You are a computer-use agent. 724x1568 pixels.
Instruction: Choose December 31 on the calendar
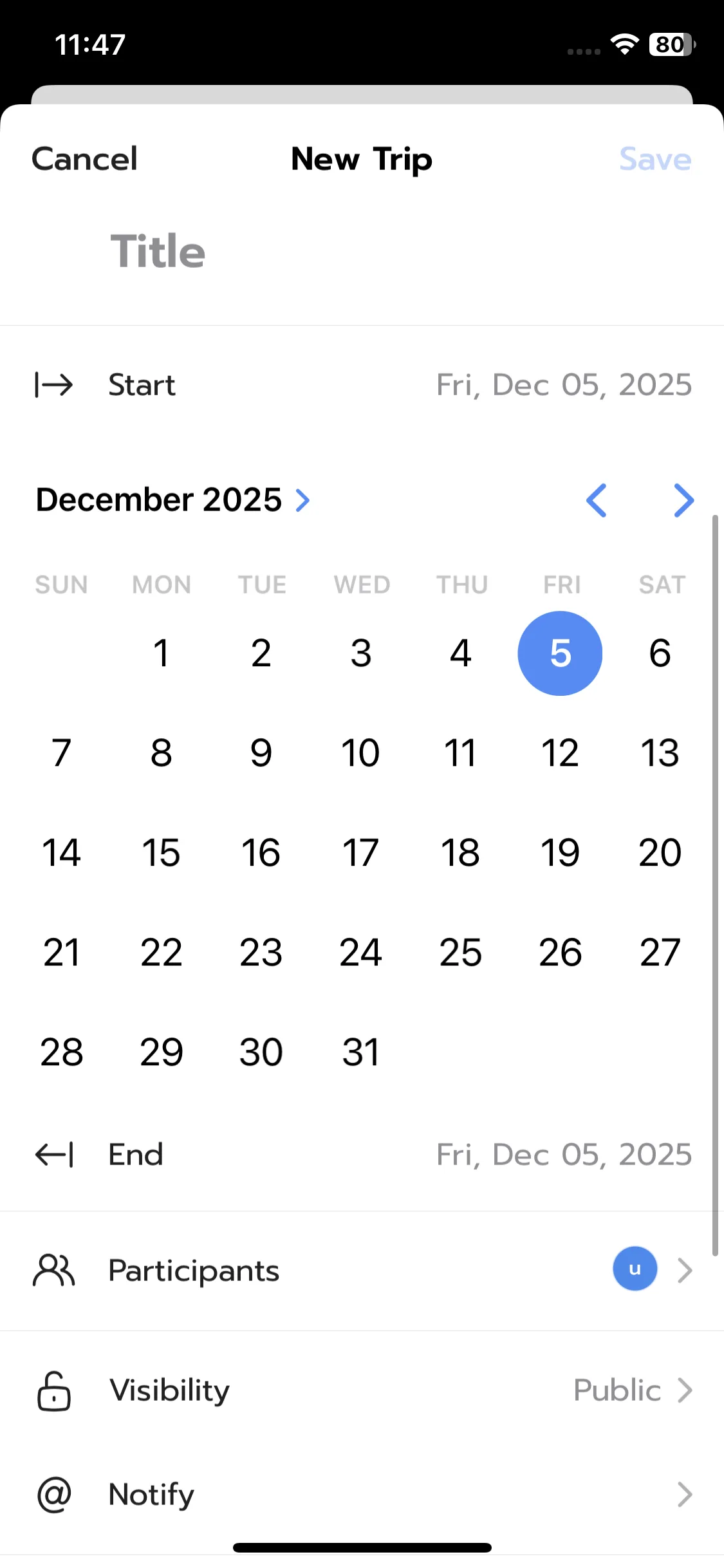click(360, 1052)
